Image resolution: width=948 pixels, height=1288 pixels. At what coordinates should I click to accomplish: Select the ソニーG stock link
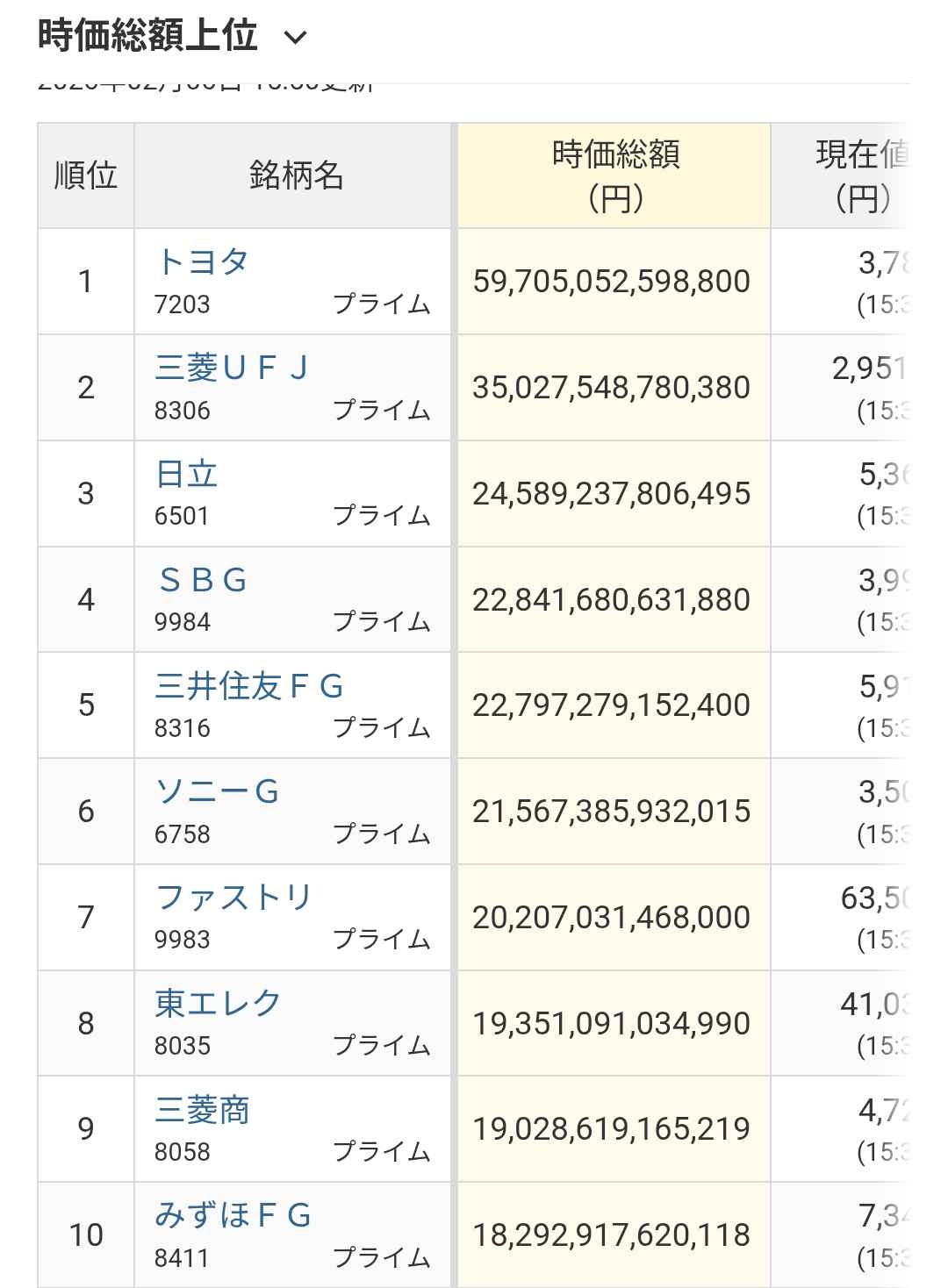tap(217, 791)
